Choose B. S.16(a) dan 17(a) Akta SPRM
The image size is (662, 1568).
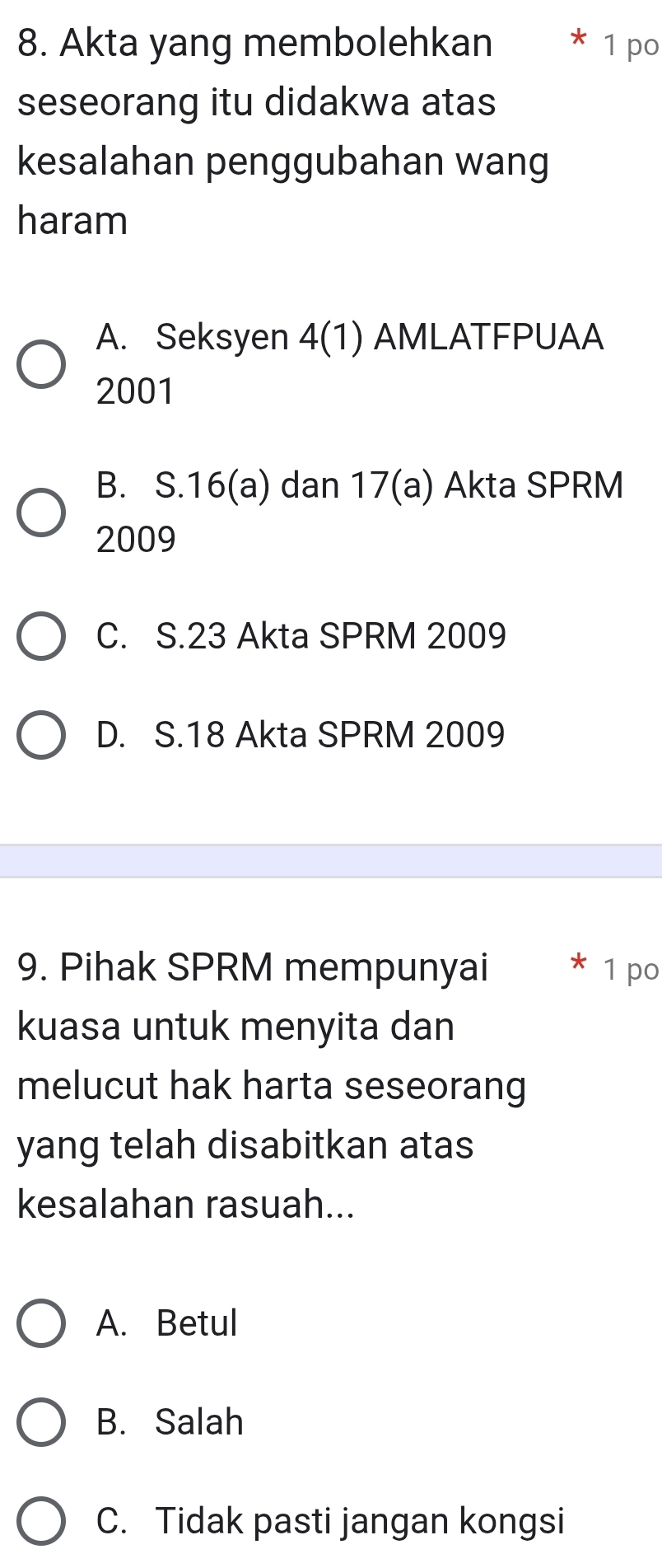pos(41,512)
